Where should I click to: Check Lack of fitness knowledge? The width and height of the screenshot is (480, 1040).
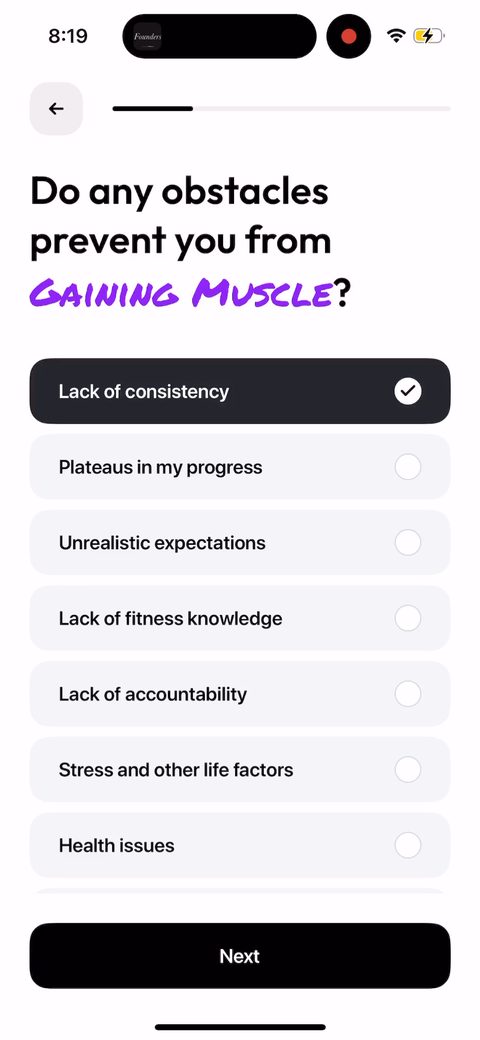[240, 618]
